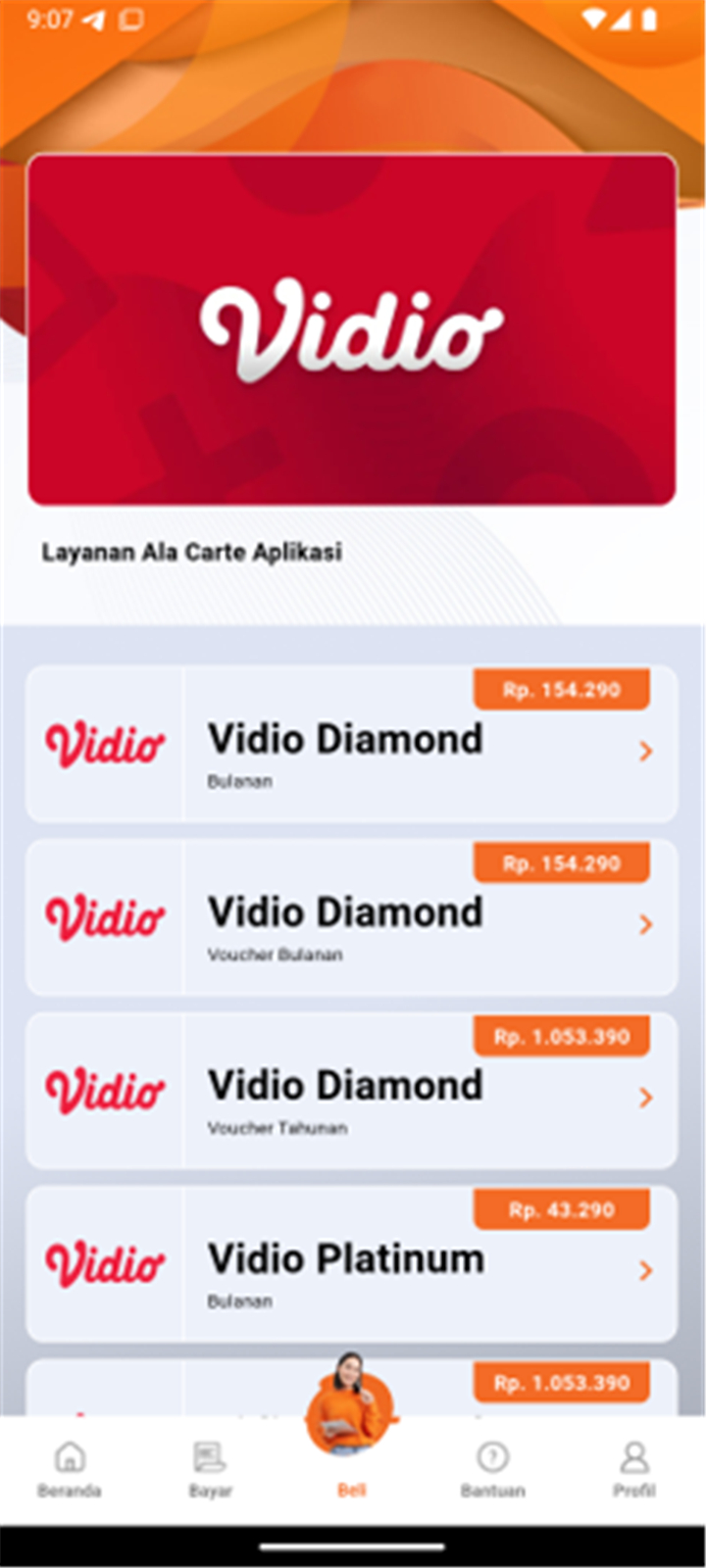
Task: Select Vidio Diamond Voucher Bulanan
Action: 351,917
